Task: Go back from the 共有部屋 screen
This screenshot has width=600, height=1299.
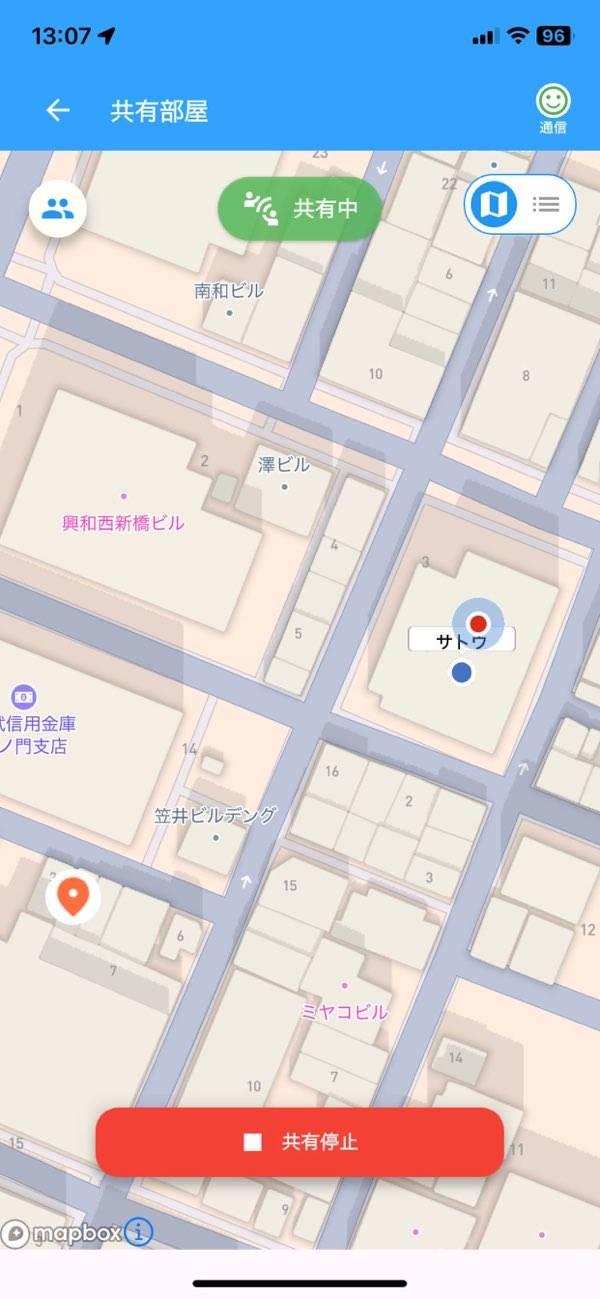Action: (58, 111)
